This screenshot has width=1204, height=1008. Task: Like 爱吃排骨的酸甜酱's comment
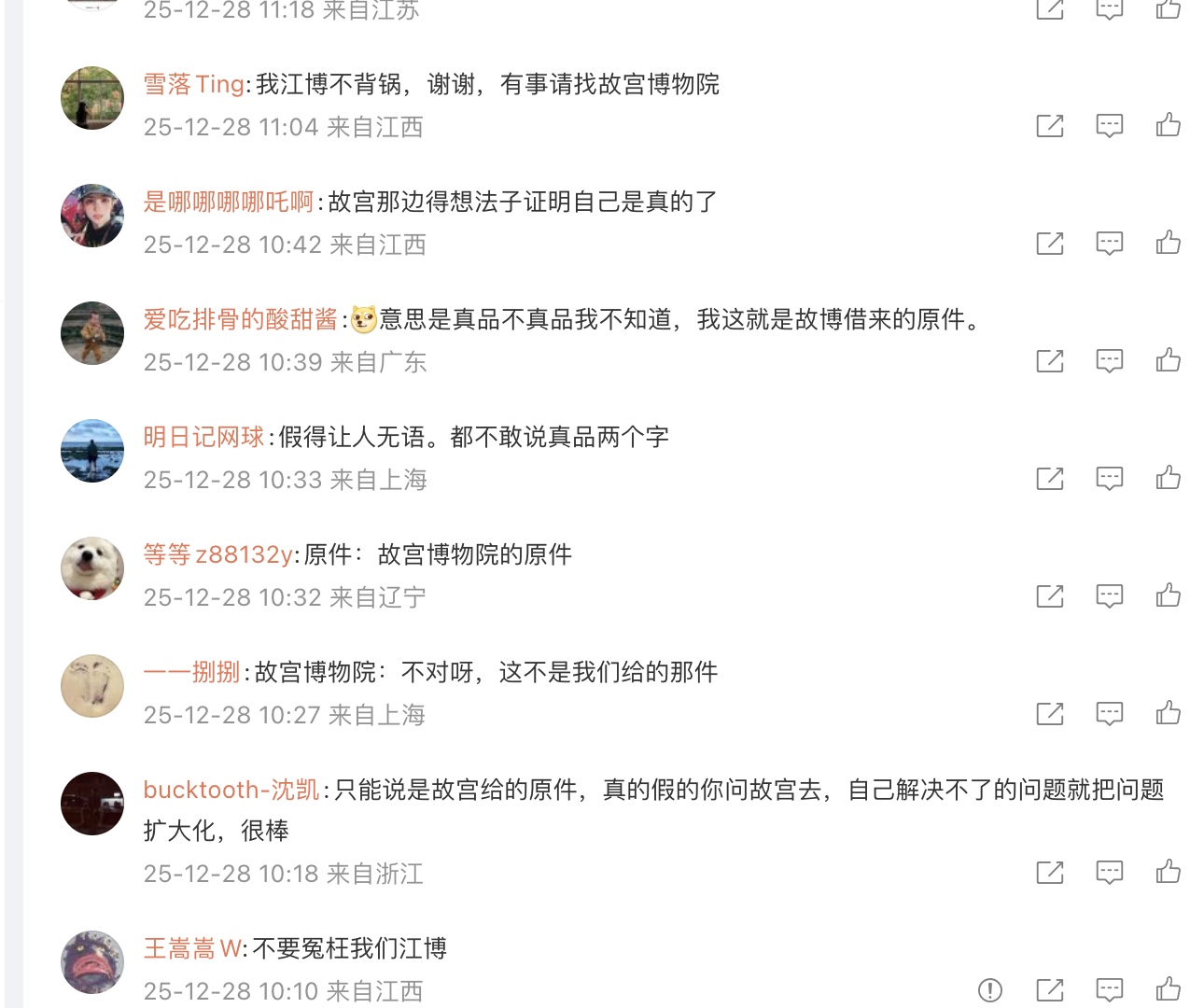1169,360
